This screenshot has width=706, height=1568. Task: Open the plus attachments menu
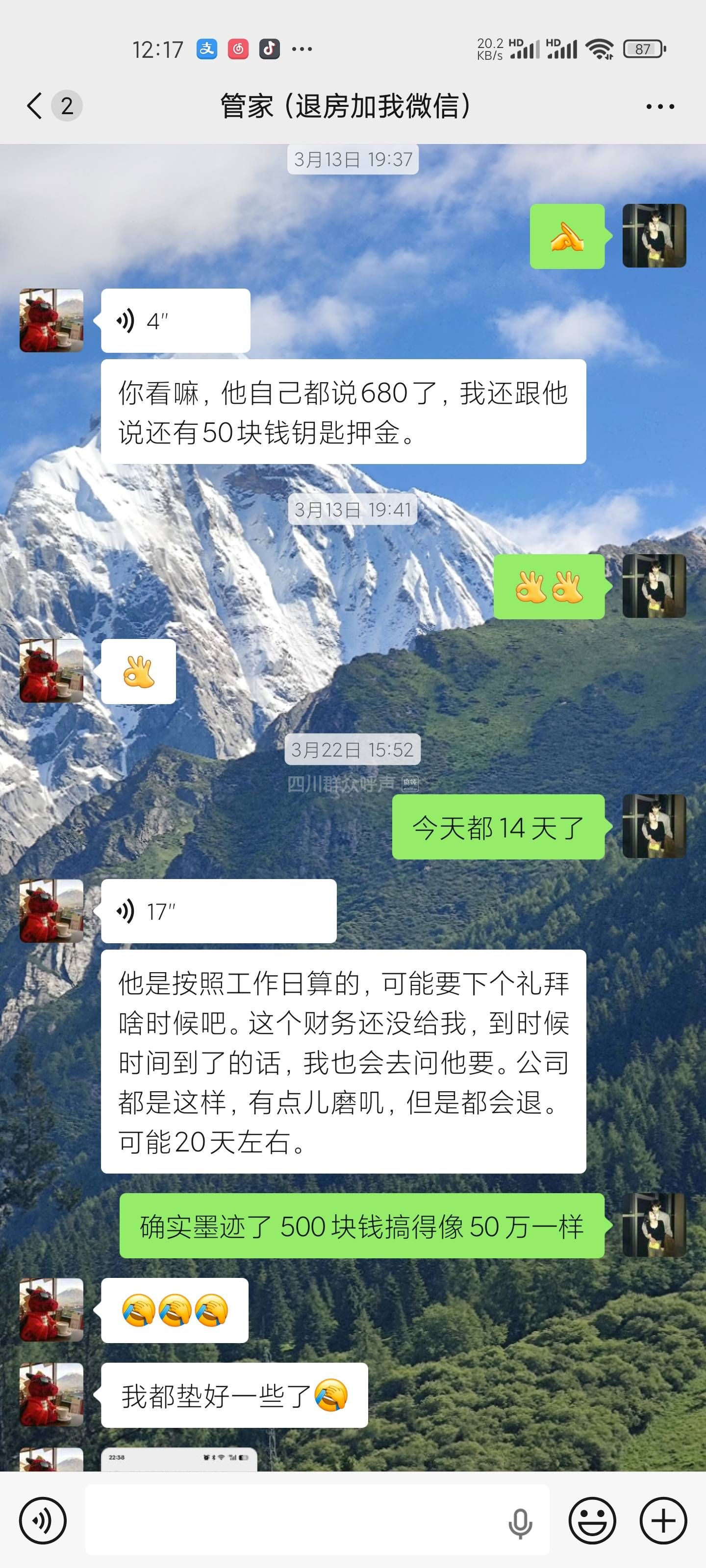click(663, 1520)
